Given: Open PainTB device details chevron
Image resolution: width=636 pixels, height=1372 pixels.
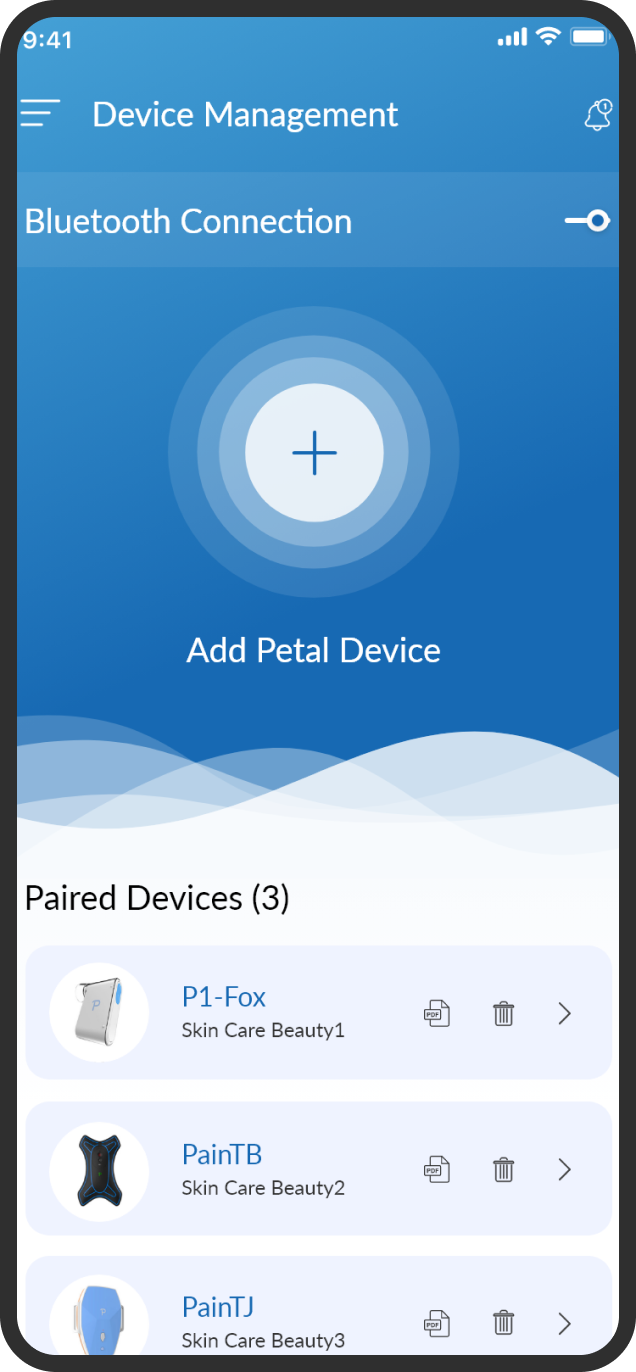Looking at the screenshot, I should [565, 1169].
